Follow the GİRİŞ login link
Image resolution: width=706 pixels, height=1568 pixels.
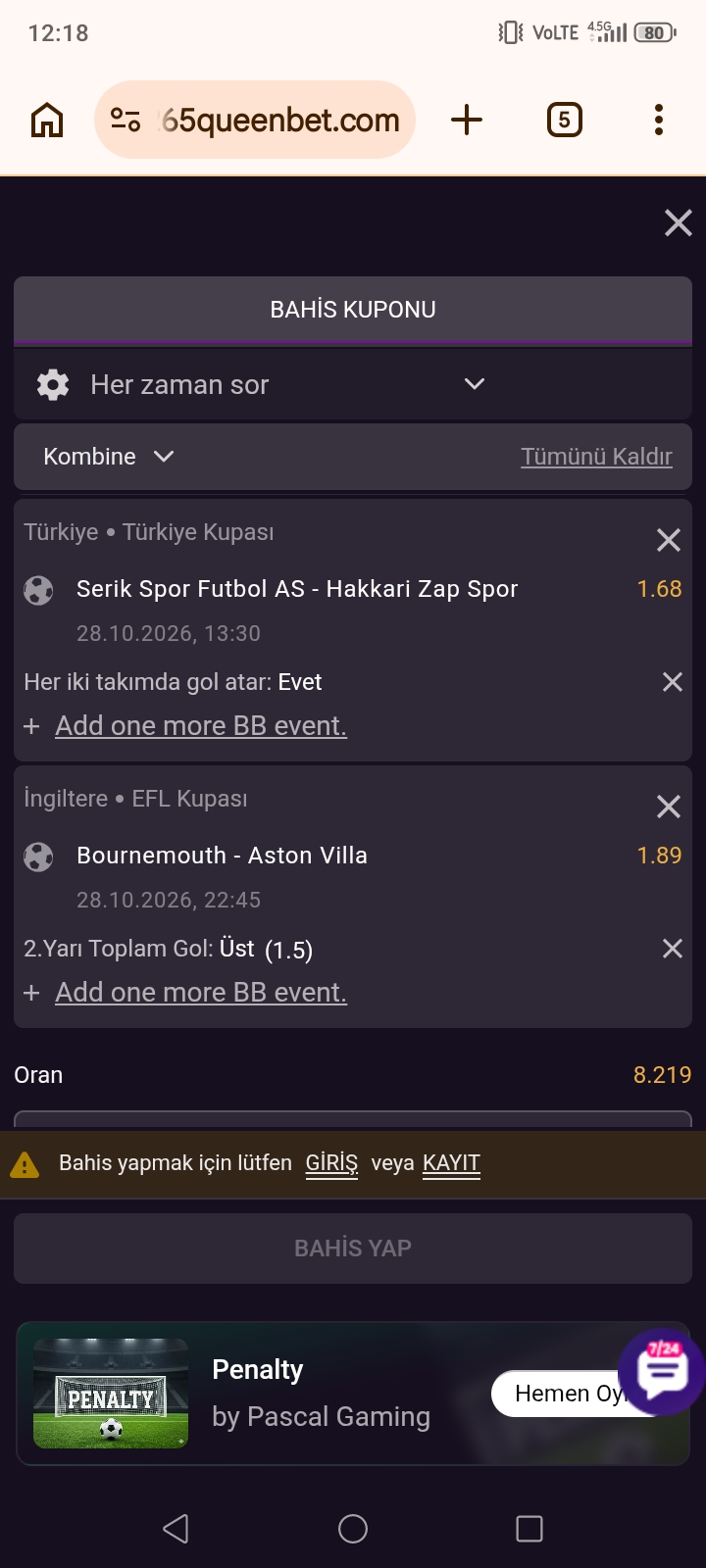[331, 1163]
